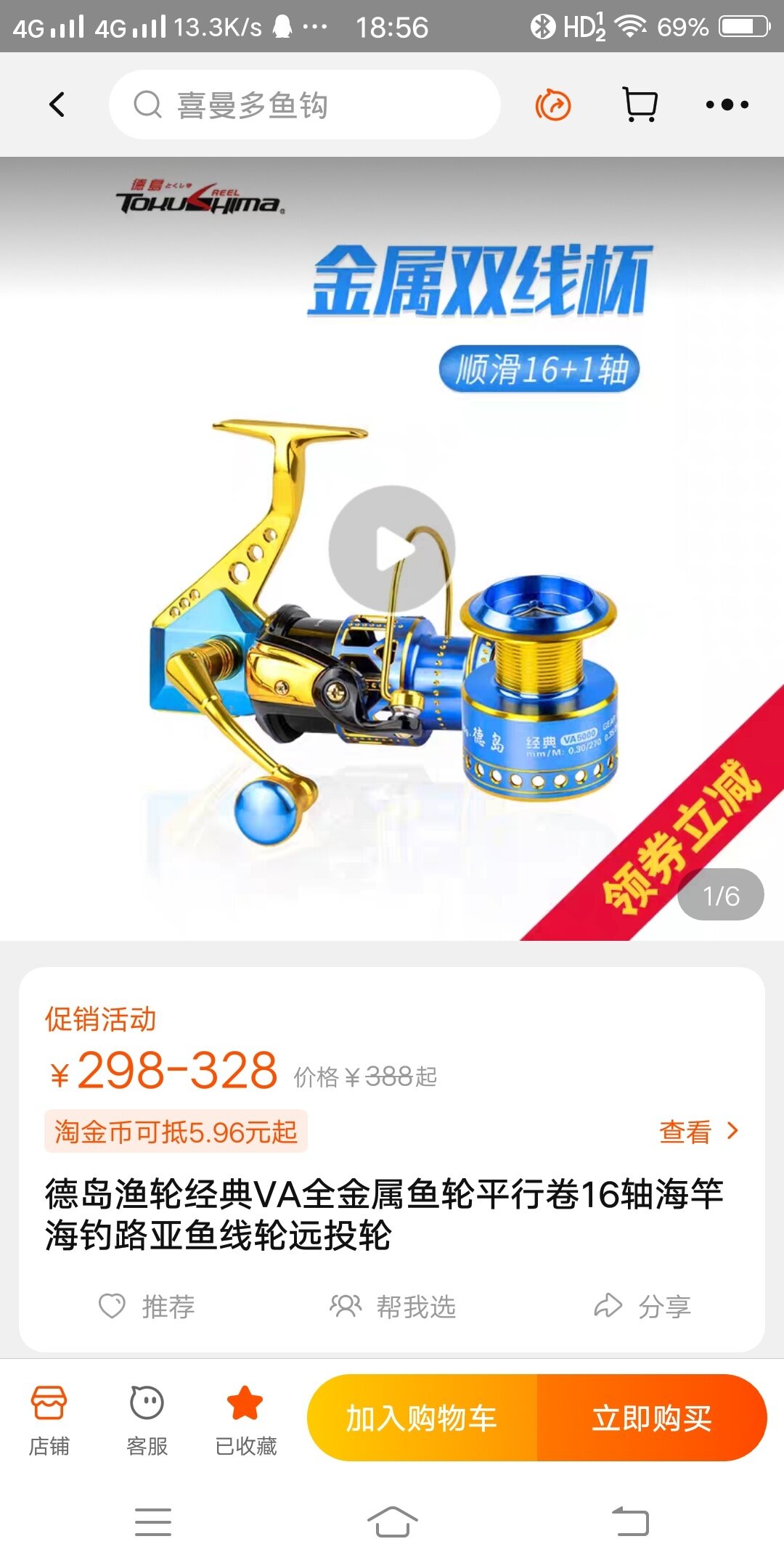784x1568 pixels.
Task: Tap the orange circular arrow icon
Action: coord(553,105)
